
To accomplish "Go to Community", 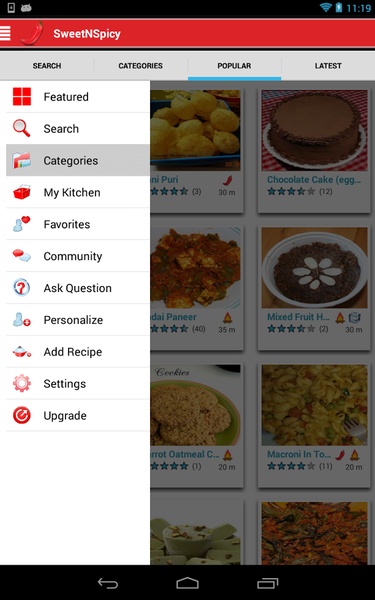I will (x=78, y=256).
